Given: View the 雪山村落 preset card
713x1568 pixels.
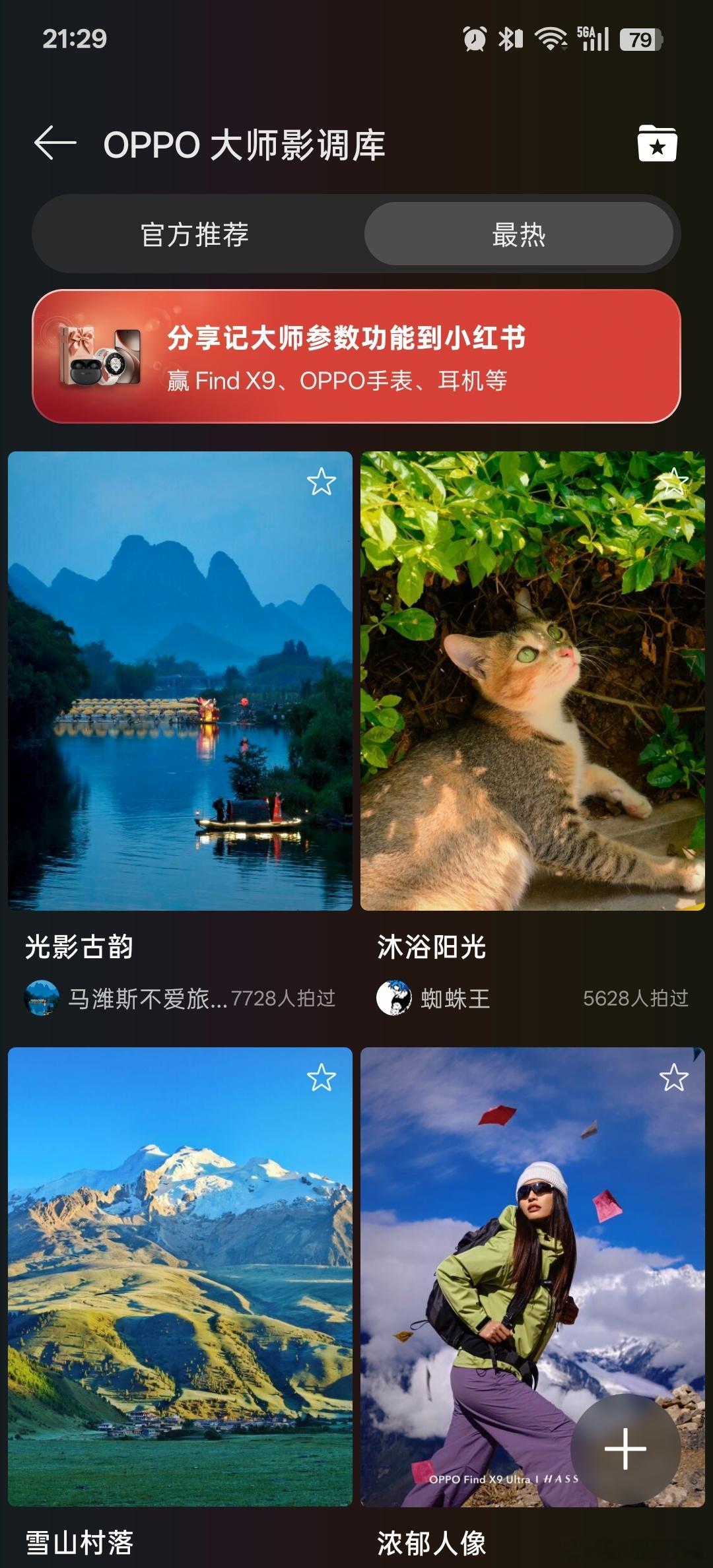Looking at the screenshot, I should [180, 1276].
